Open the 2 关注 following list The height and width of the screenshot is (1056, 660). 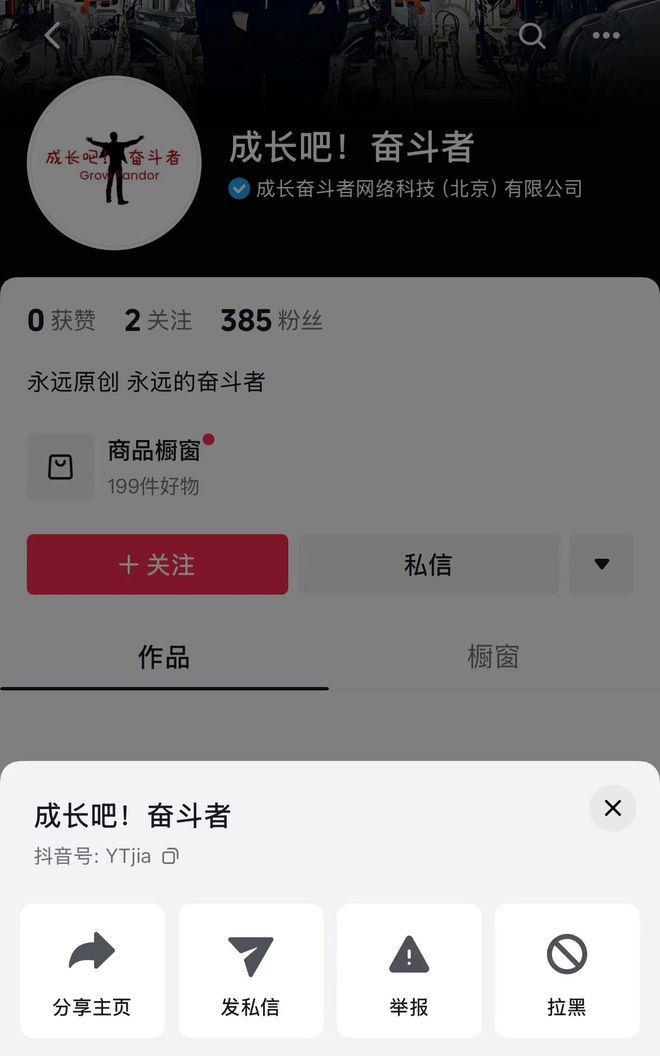[158, 321]
